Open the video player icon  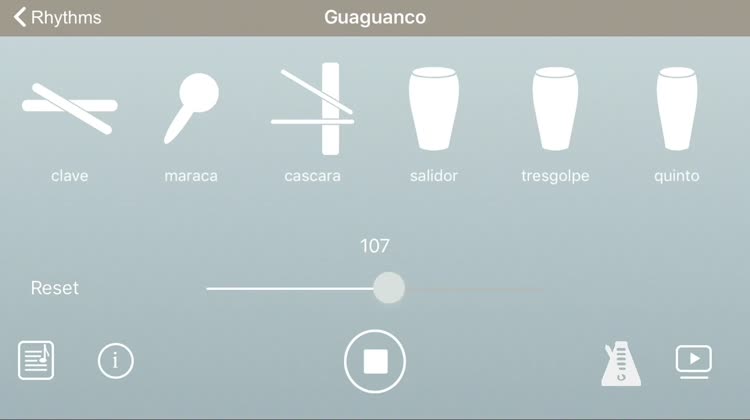tap(694, 361)
